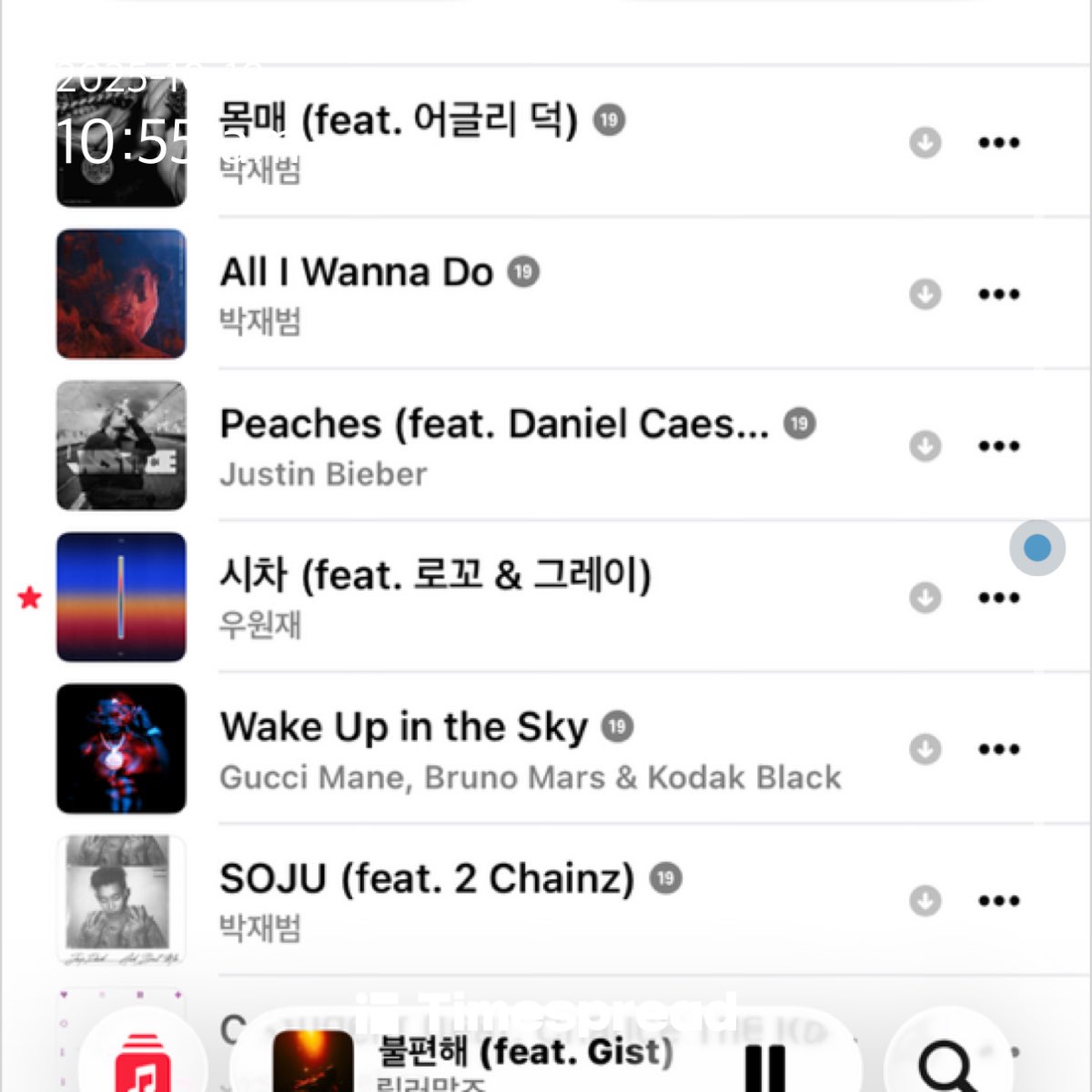
Task: Open more options for Peaches
Action: point(998,446)
